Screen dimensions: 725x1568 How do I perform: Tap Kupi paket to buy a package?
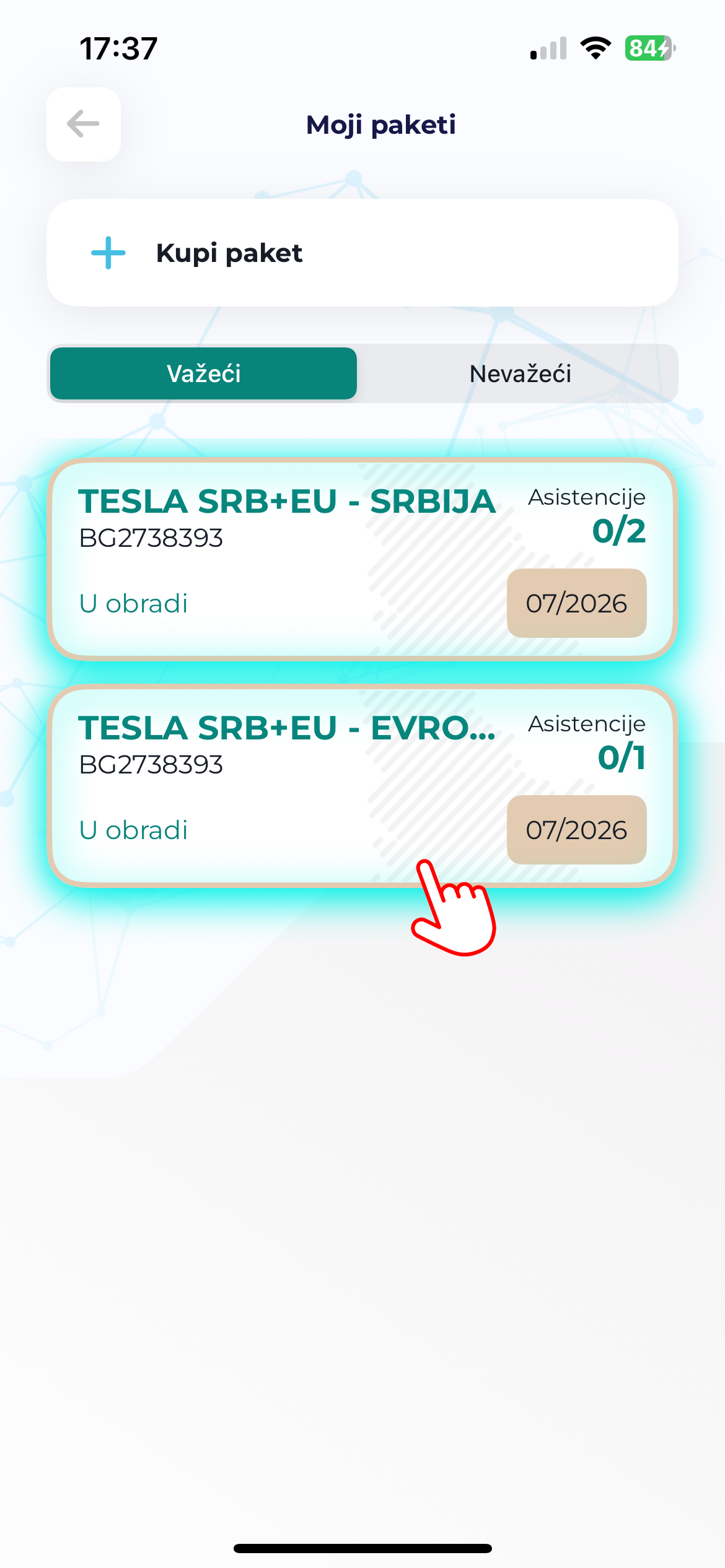coord(362,253)
